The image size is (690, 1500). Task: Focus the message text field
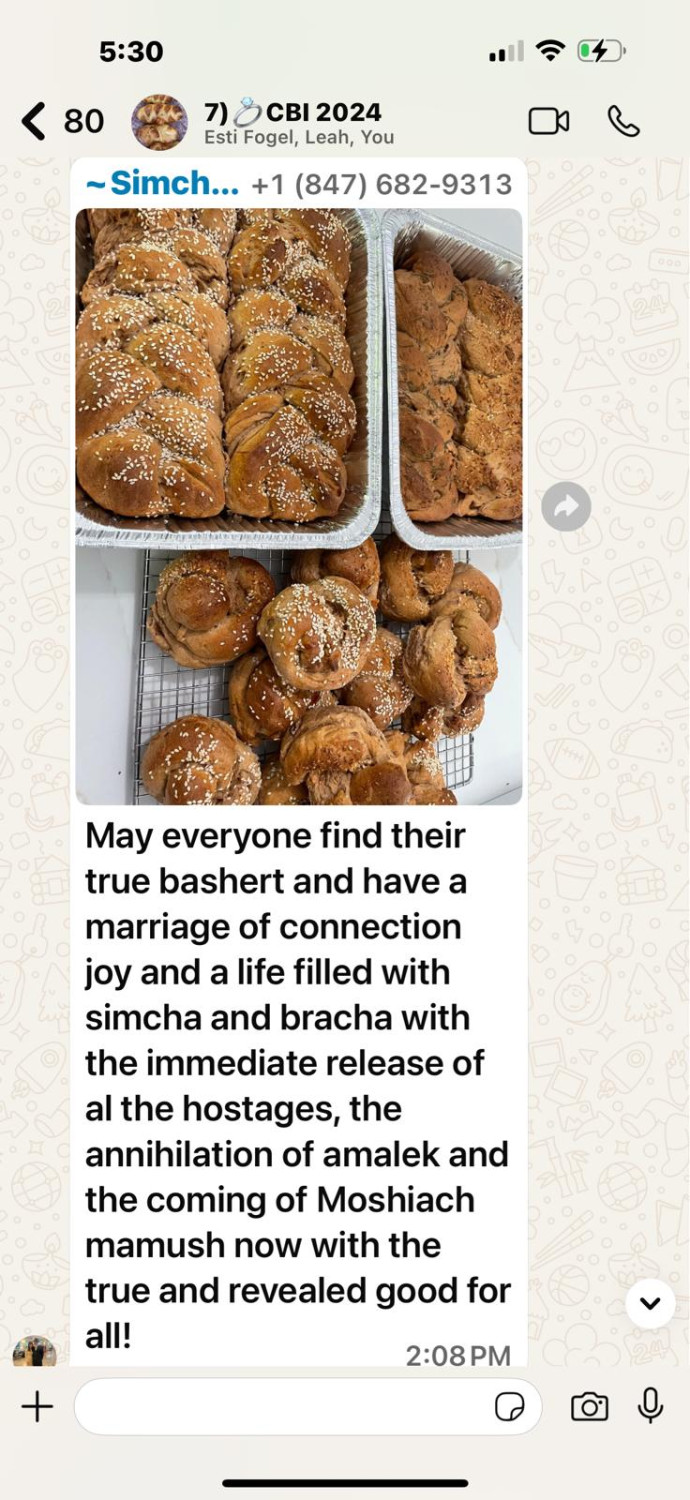[x=280, y=1407]
